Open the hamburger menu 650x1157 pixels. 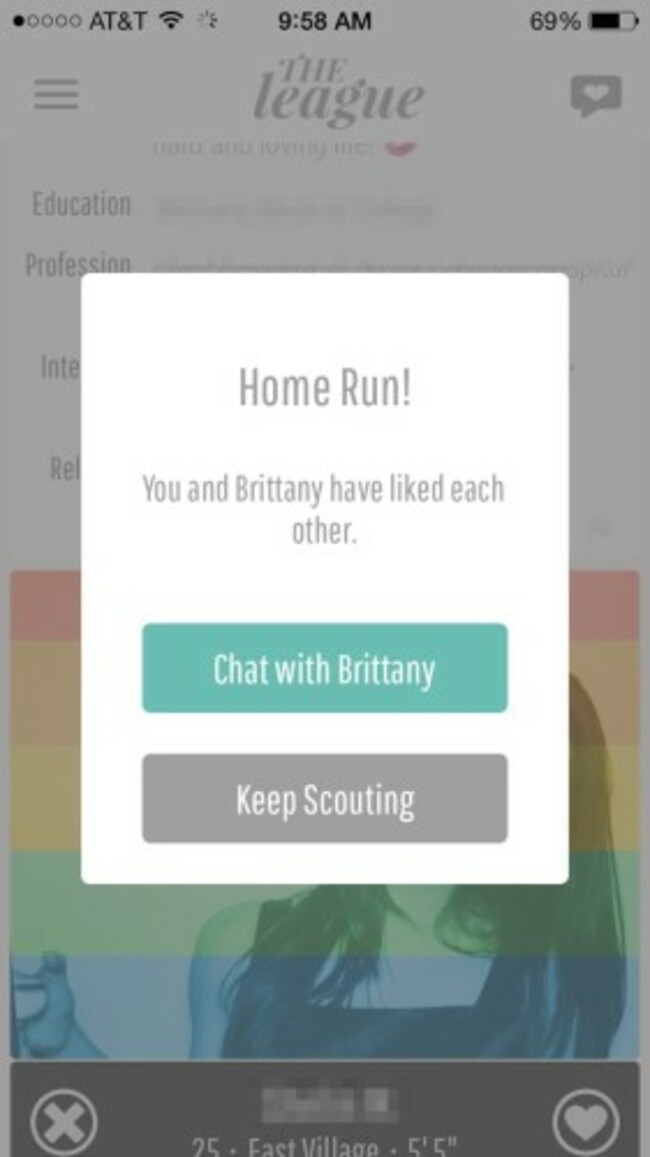pyautogui.click(x=56, y=95)
